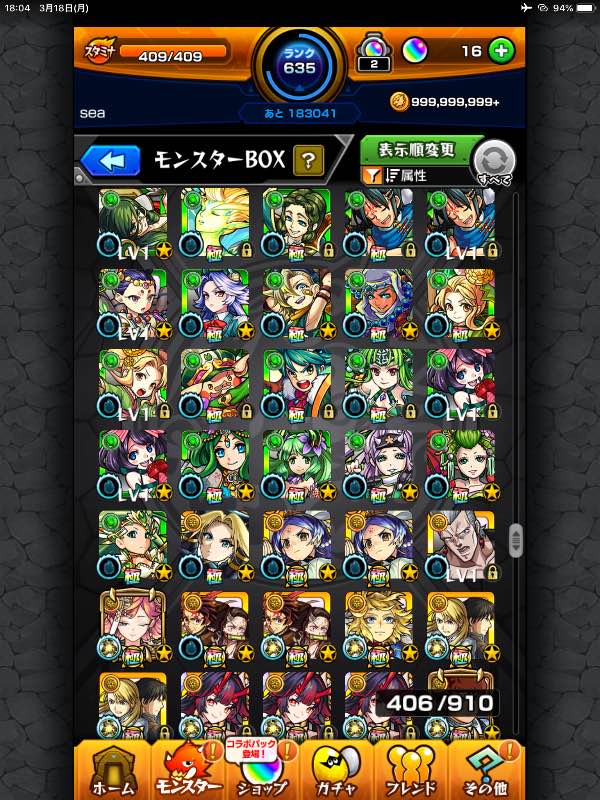Image resolution: width=600 pixels, height=800 pixels.
Task: Tap the scrollbar handle on right edge
Action: 516,540
